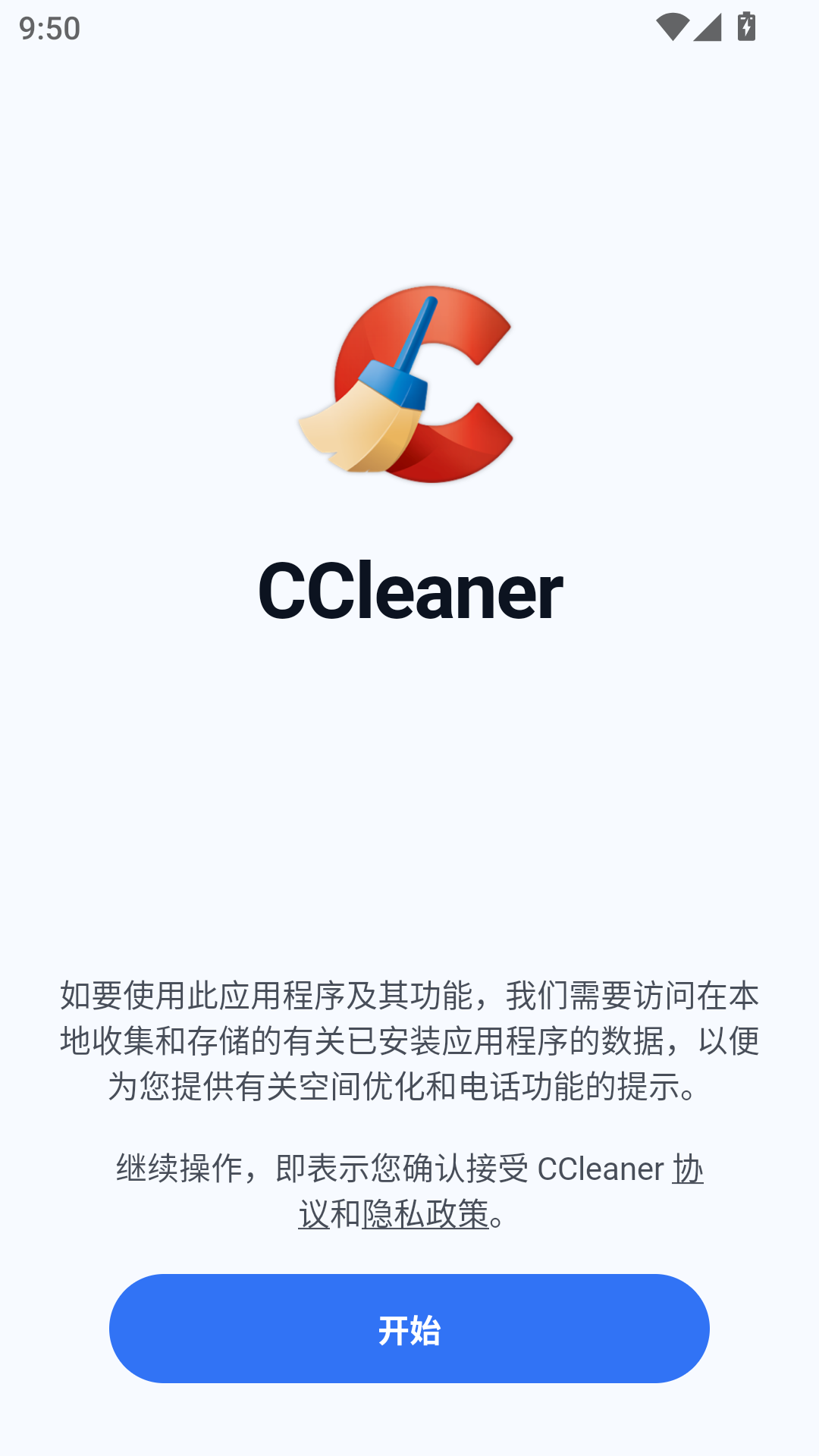
Task: Open the 隐私政策 privacy policy link
Action: point(425,1214)
